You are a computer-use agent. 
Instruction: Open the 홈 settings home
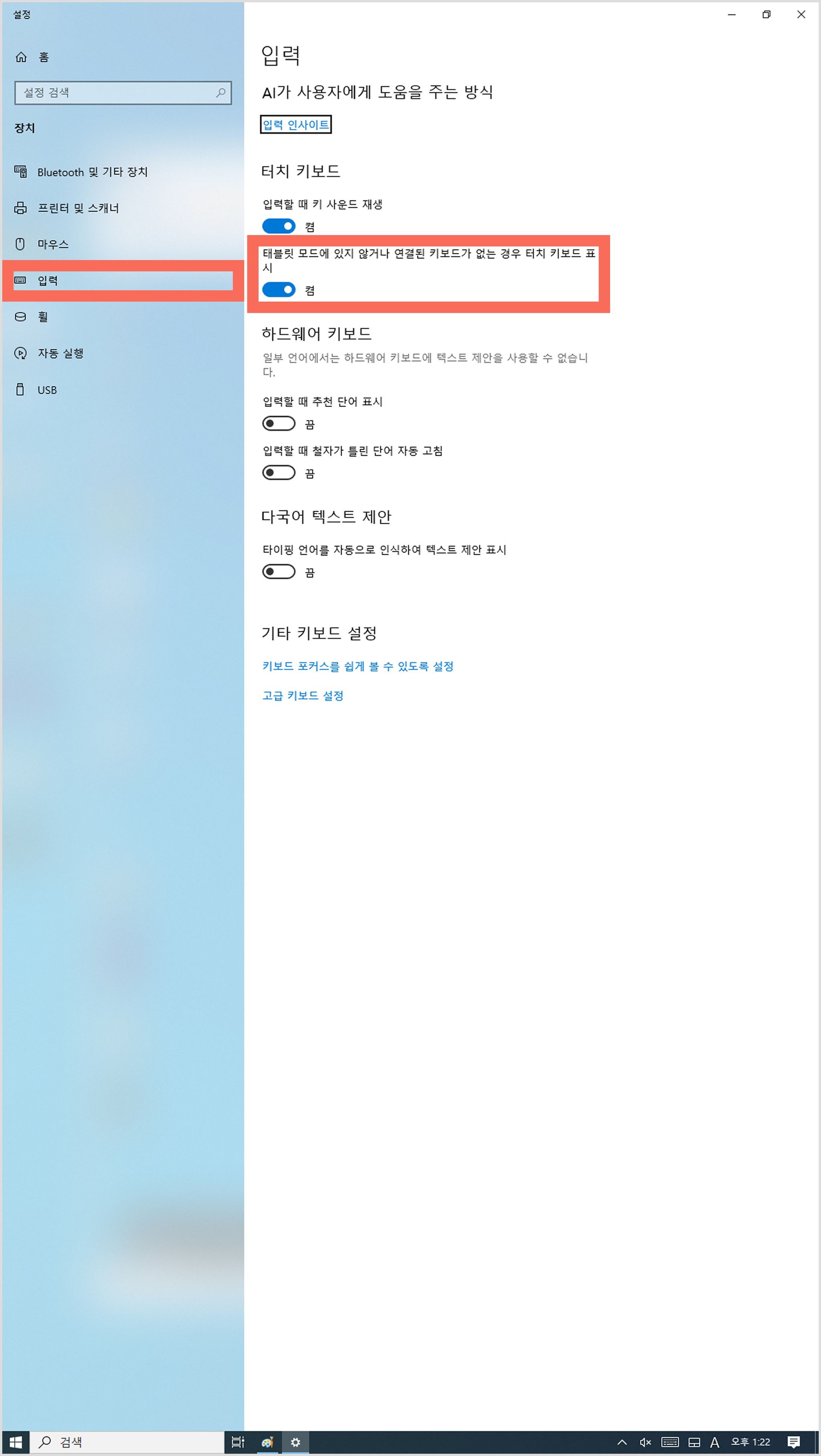coord(32,57)
